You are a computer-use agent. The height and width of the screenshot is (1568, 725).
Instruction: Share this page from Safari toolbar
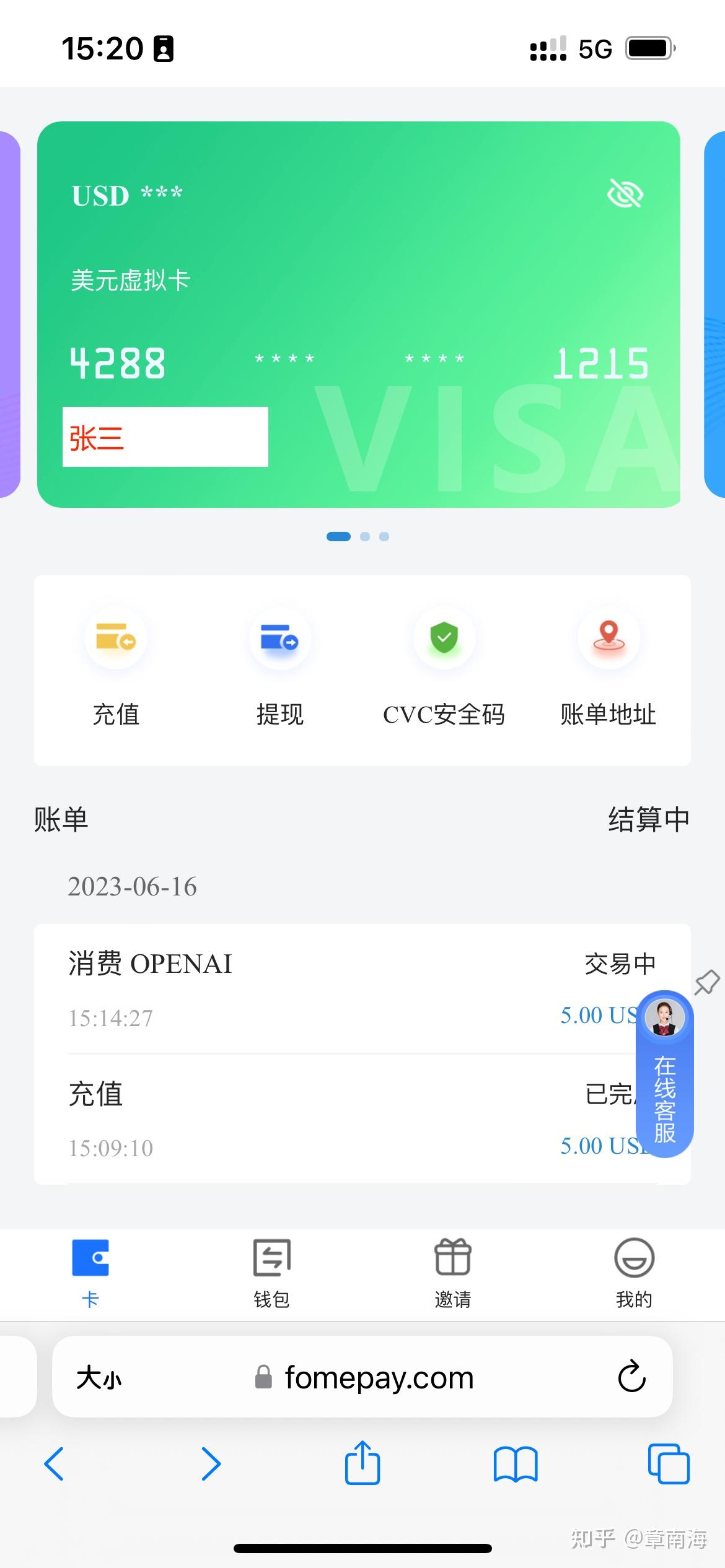click(362, 1462)
